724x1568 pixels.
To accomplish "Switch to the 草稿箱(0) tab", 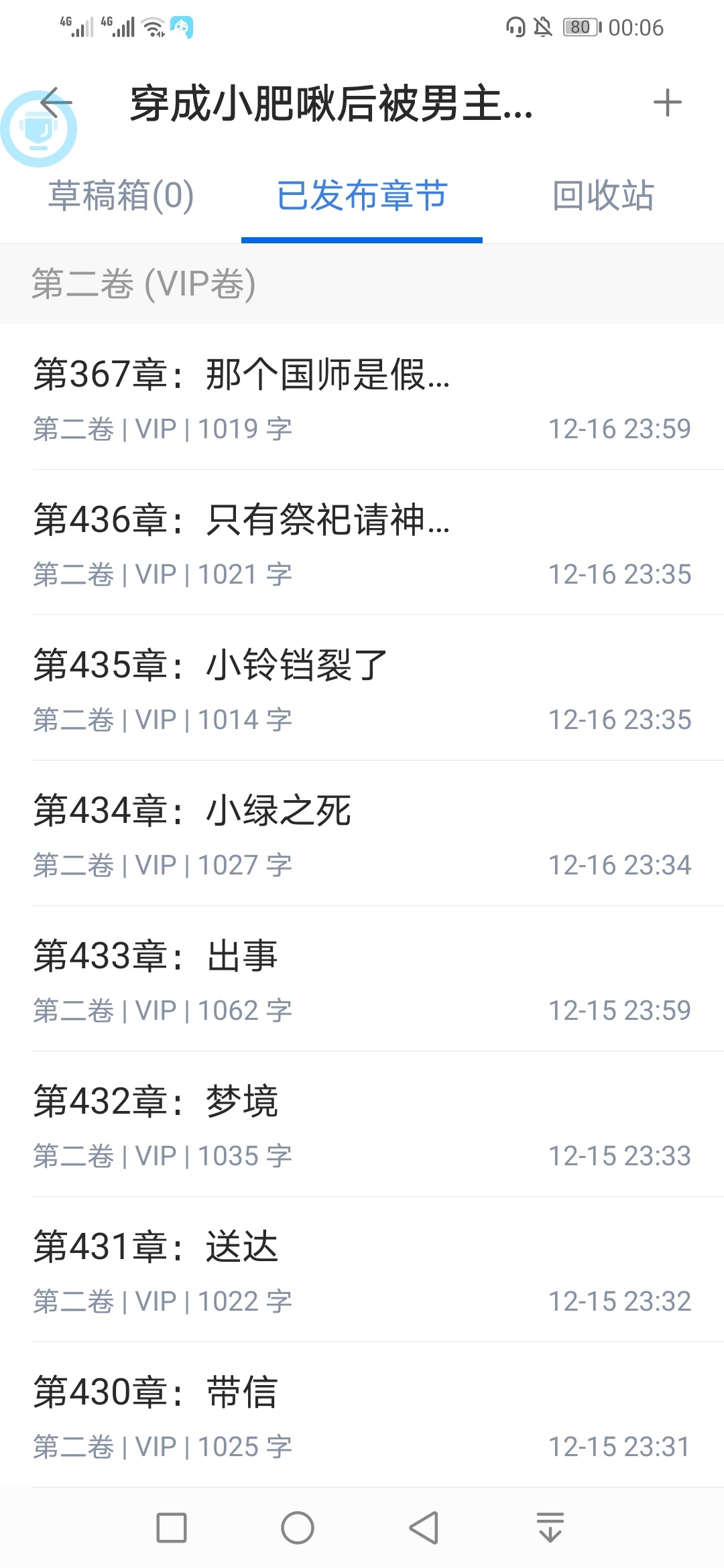I will pyautogui.click(x=121, y=196).
